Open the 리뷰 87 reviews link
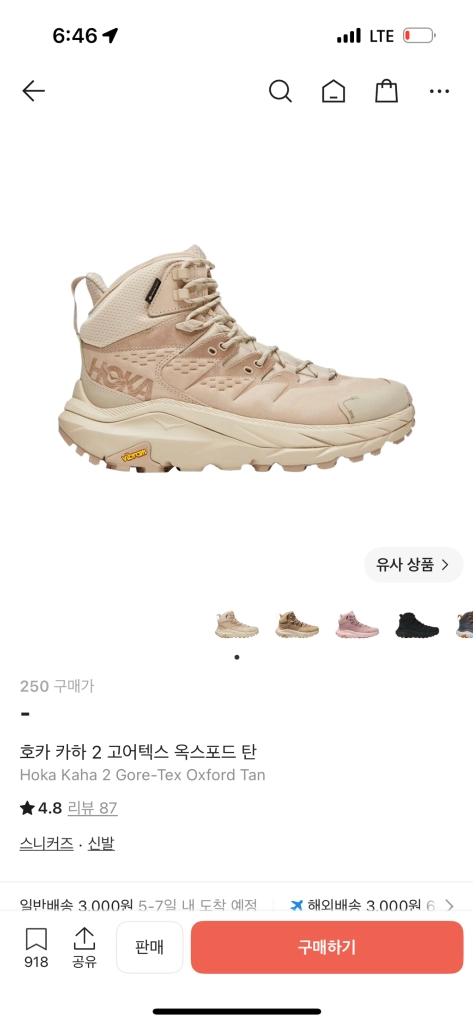This screenshot has width=473, height=1024. pos(92,808)
